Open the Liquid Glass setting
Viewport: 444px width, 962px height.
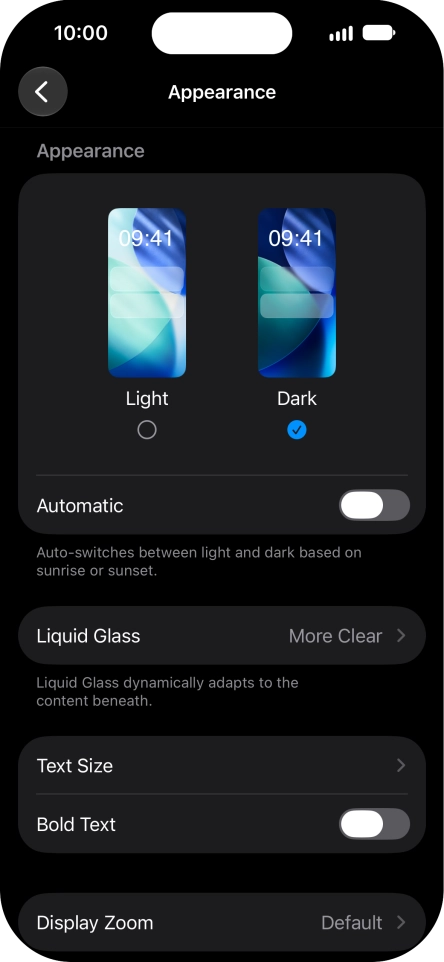click(222, 636)
